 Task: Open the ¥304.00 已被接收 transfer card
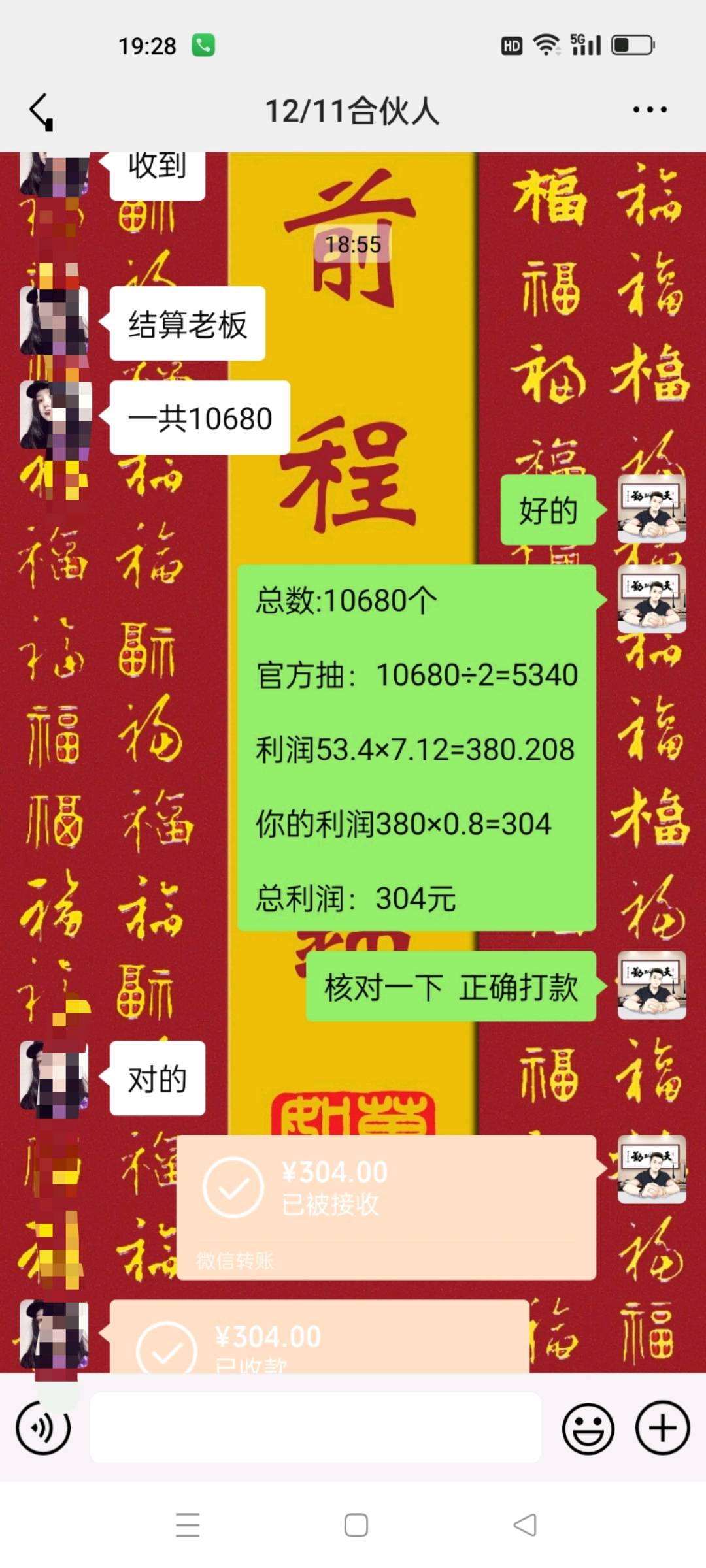[386, 1206]
